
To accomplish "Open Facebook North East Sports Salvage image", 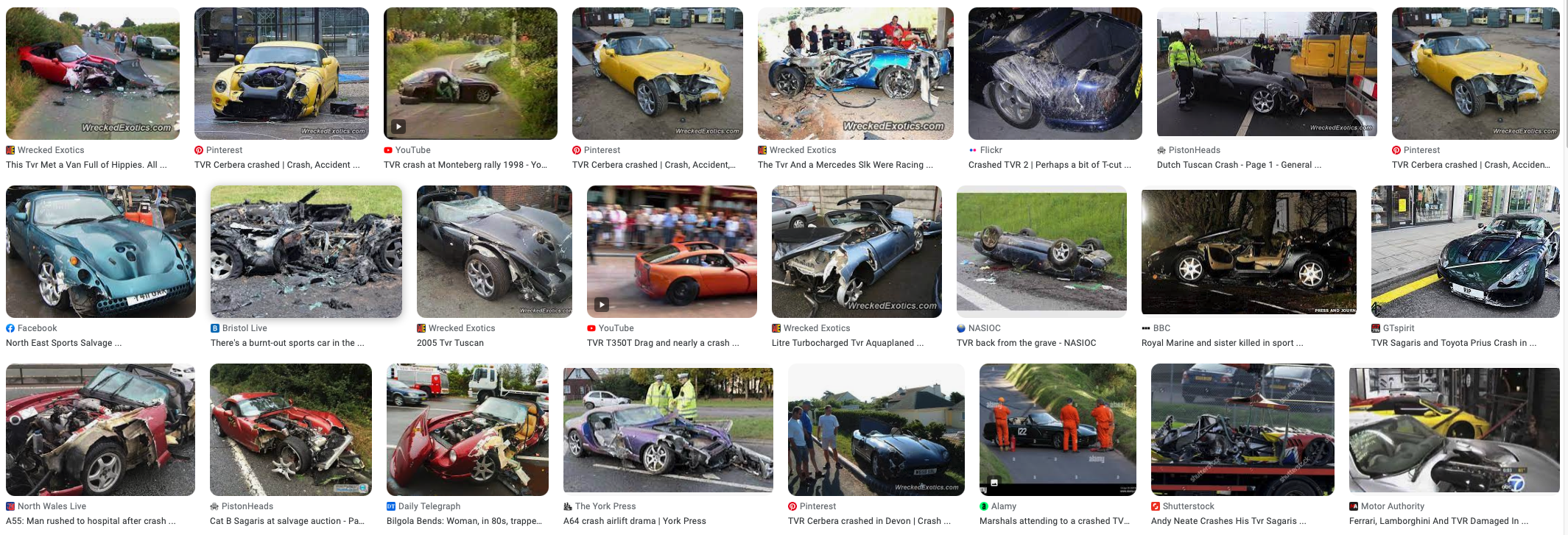I will pos(100,252).
